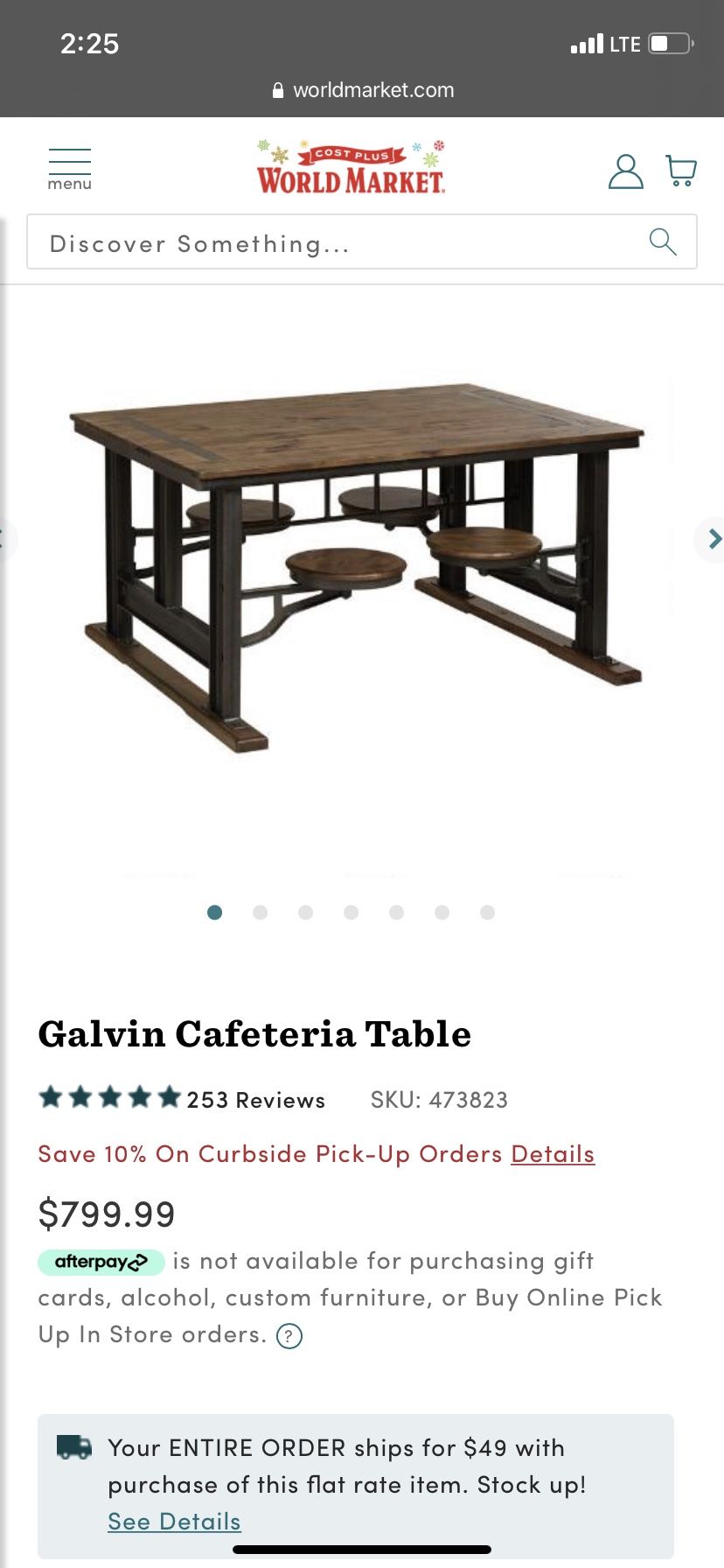Click the search magnifier icon

(x=662, y=241)
